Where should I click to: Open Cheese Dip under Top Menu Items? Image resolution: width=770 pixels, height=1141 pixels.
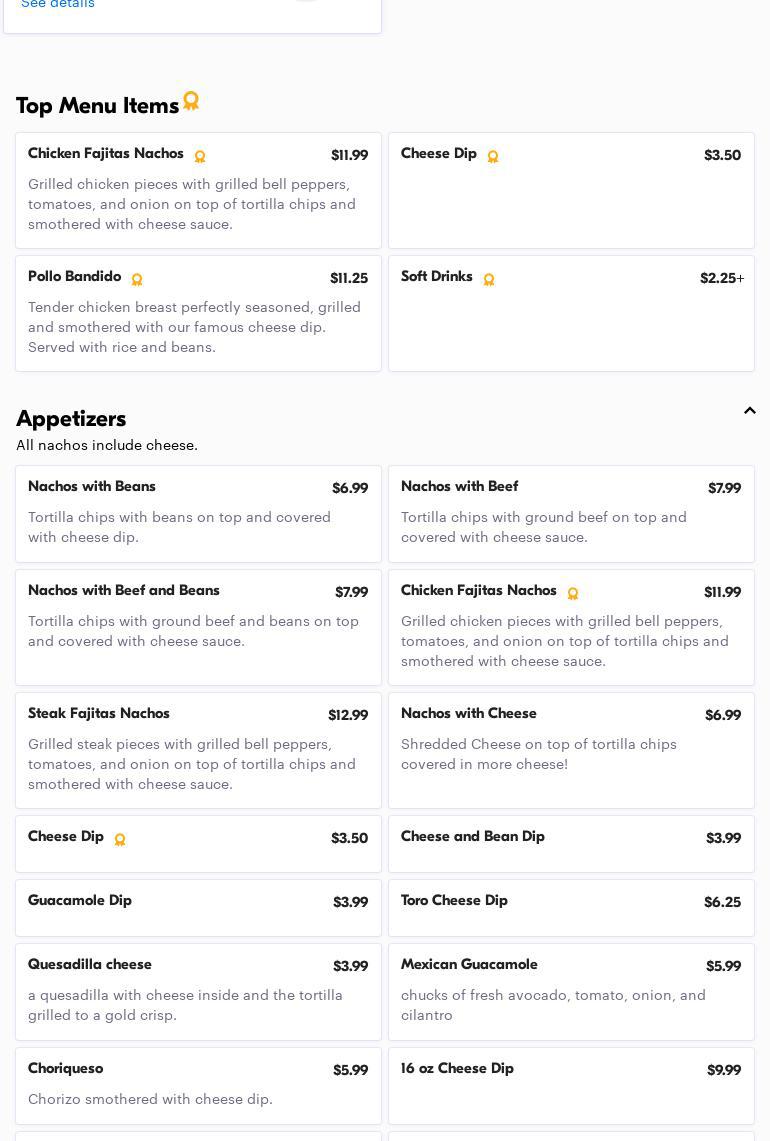(x=571, y=190)
